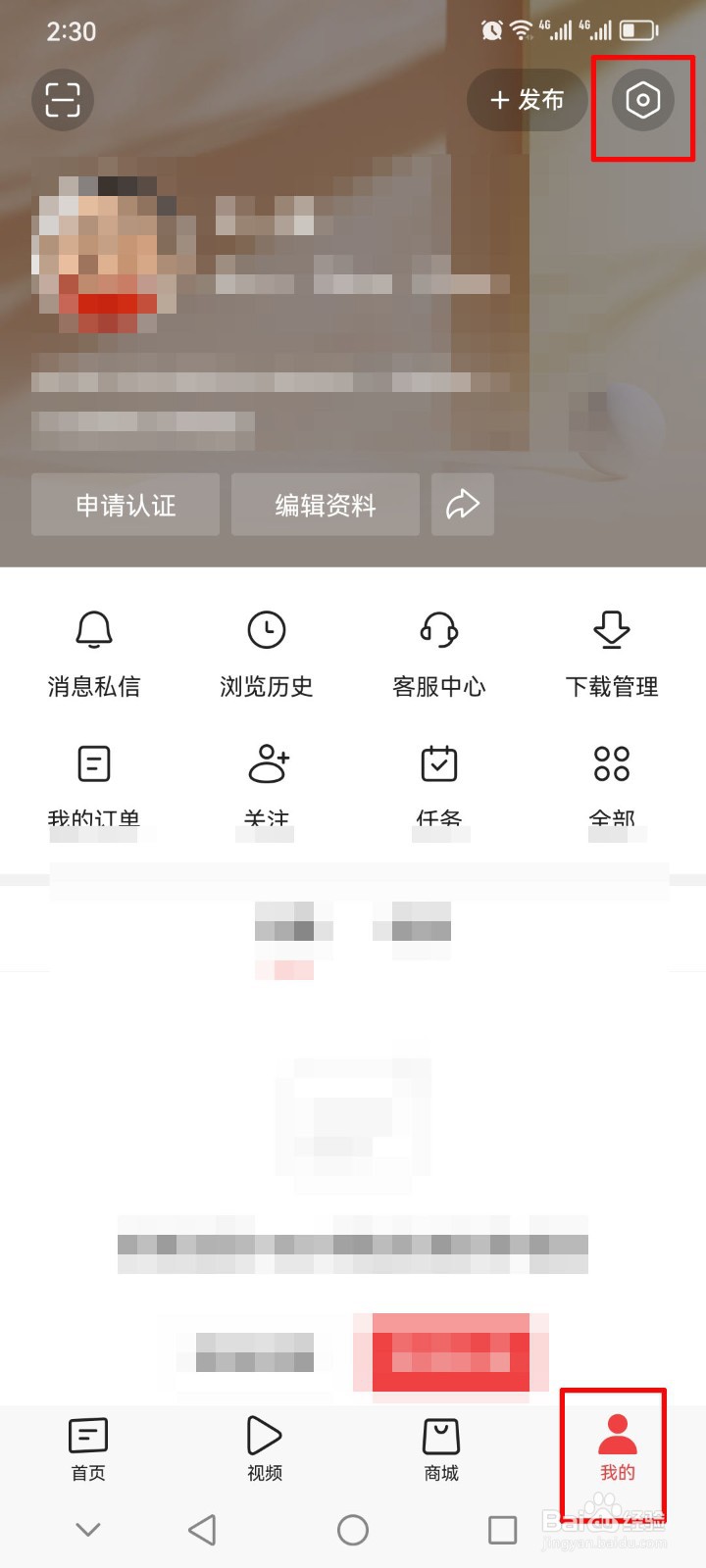706x1568 pixels.
Task: Tap the collapse chevron in navigation bar
Action: coord(88,1529)
